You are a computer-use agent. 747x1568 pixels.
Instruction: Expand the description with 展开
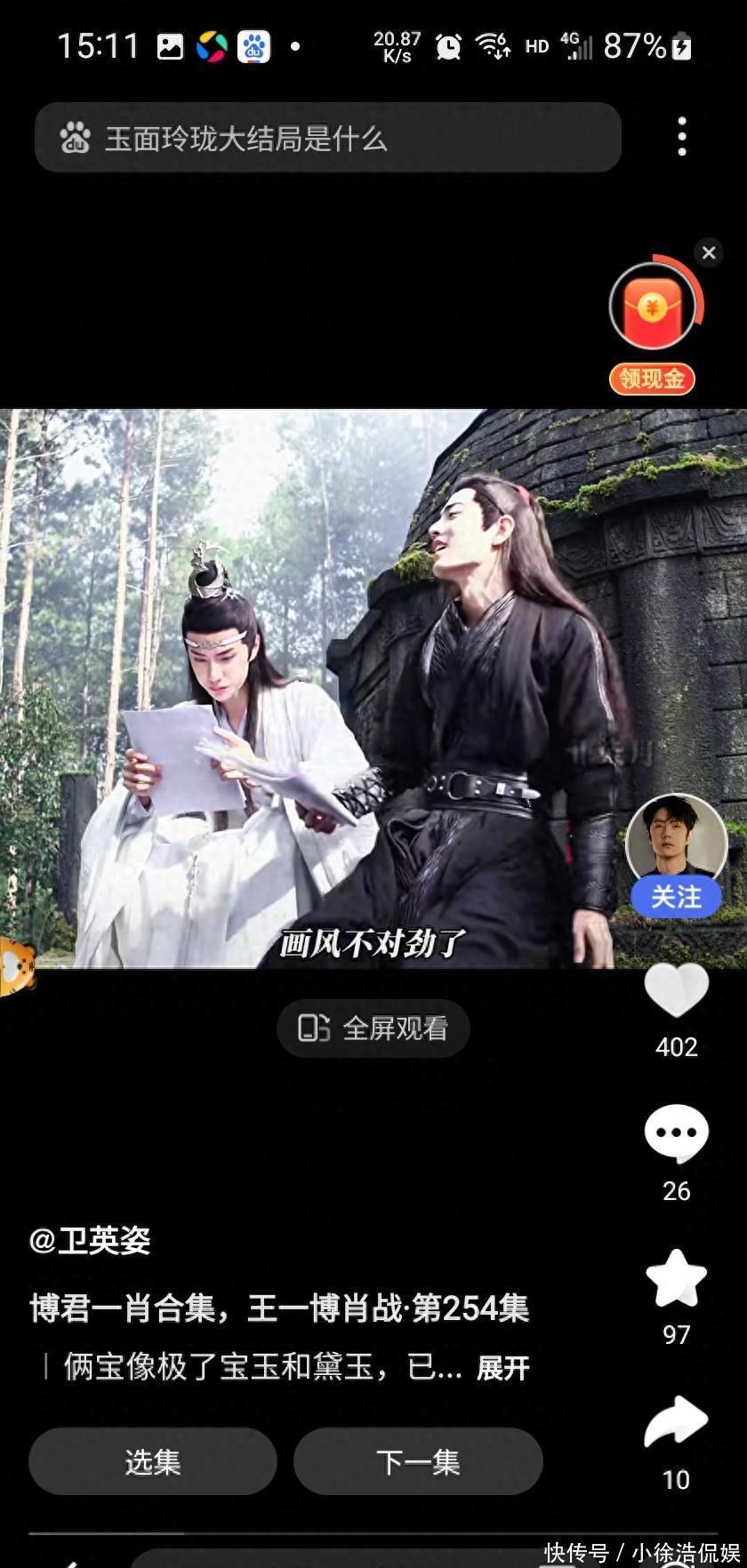(503, 1368)
